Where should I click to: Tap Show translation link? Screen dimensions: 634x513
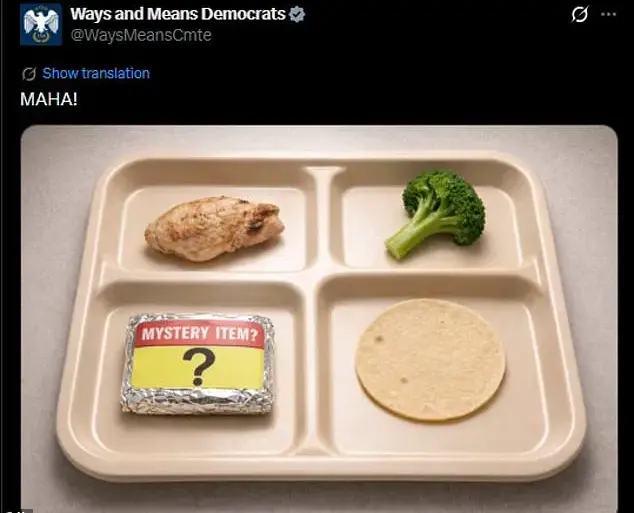point(95,73)
